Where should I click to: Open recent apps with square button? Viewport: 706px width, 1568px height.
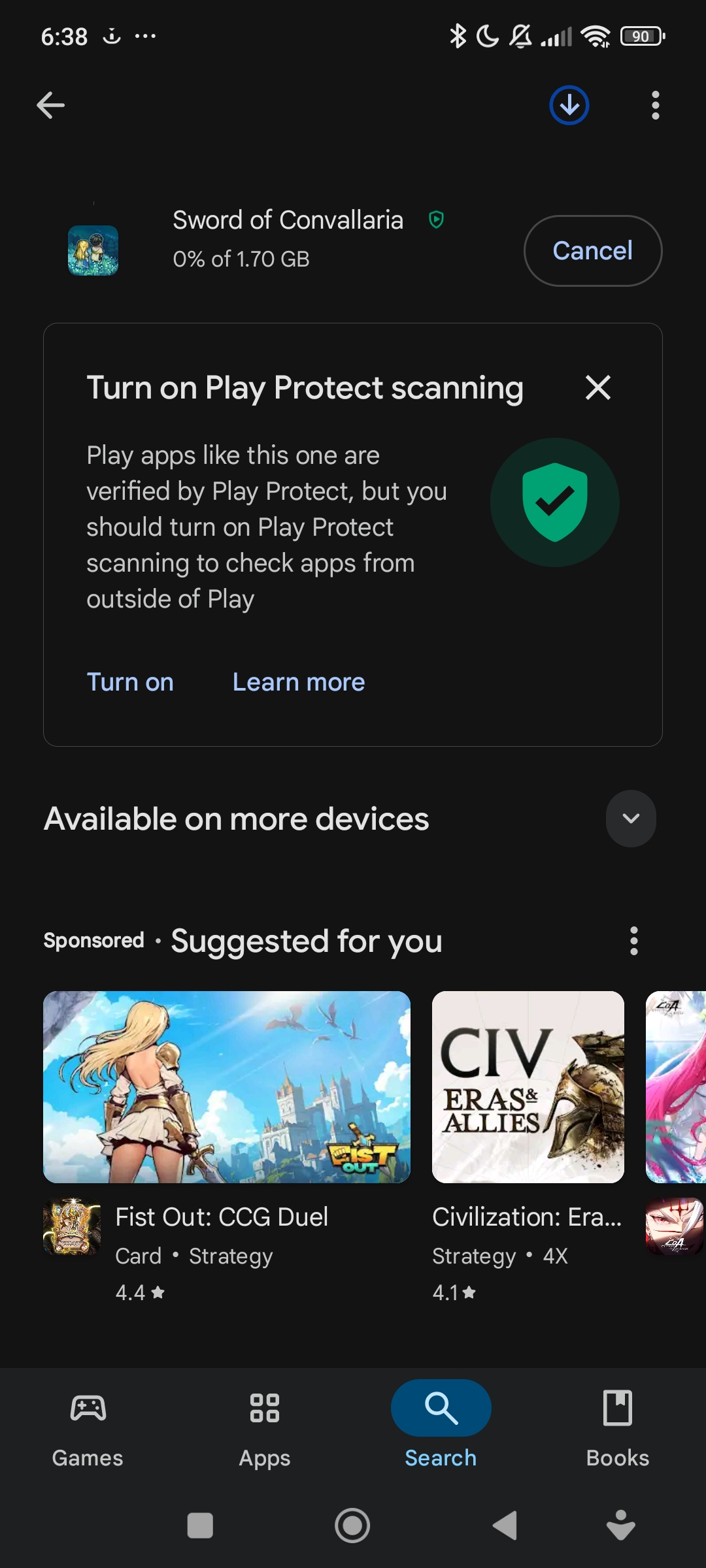200,1526
